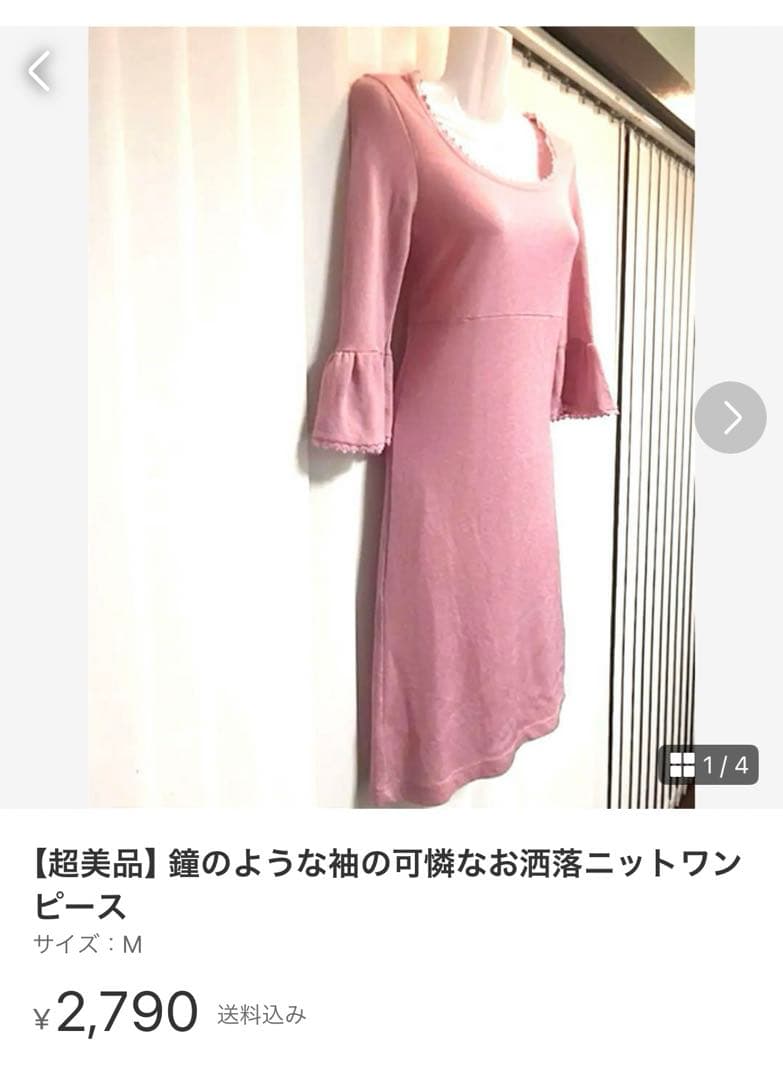
Task: Go back with the top-left arrow
Action: 39,71
